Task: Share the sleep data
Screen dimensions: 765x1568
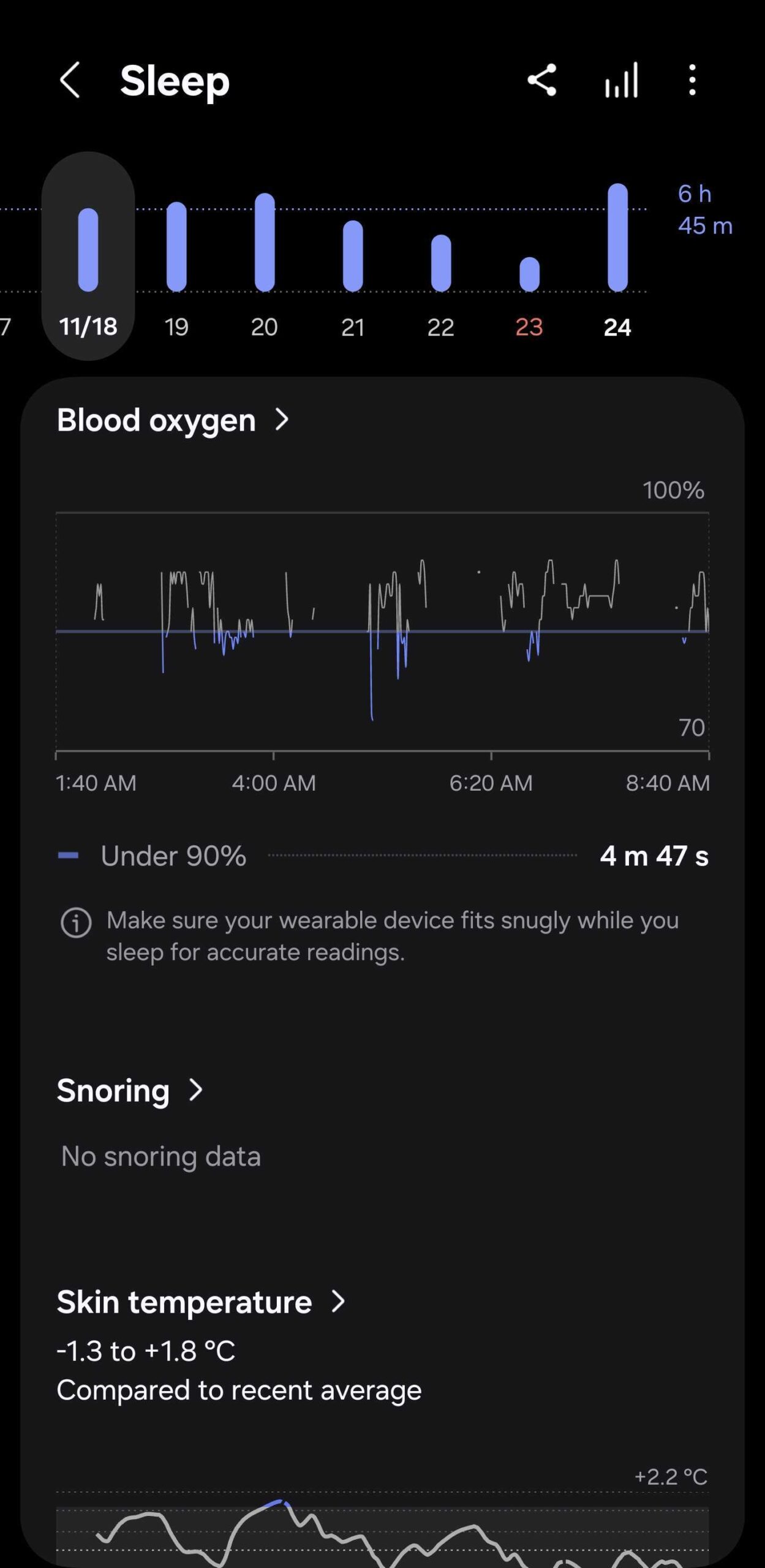Action: tap(541, 81)
